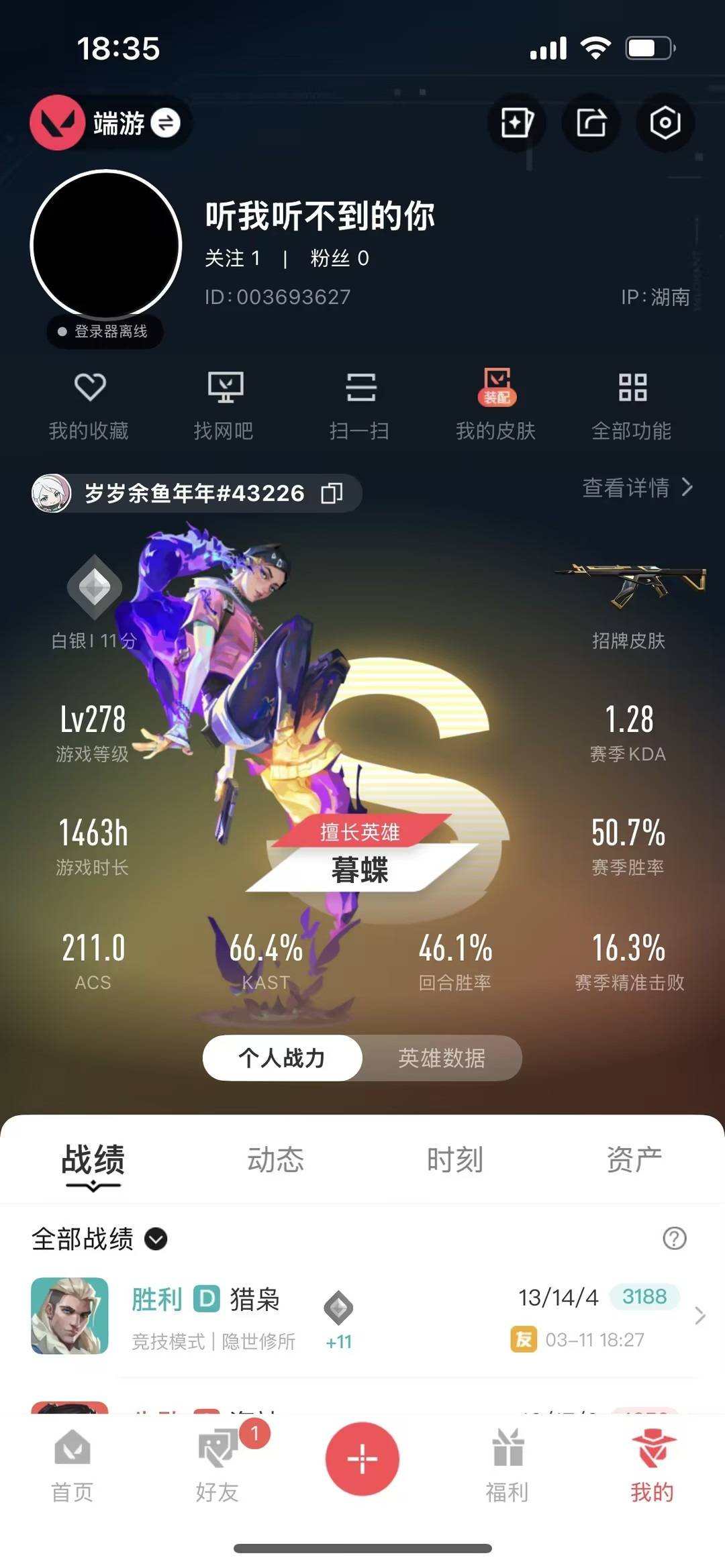Open the settings gear icon
The width and height of the screenshot is (725, 1568).
tap(664, 122)
